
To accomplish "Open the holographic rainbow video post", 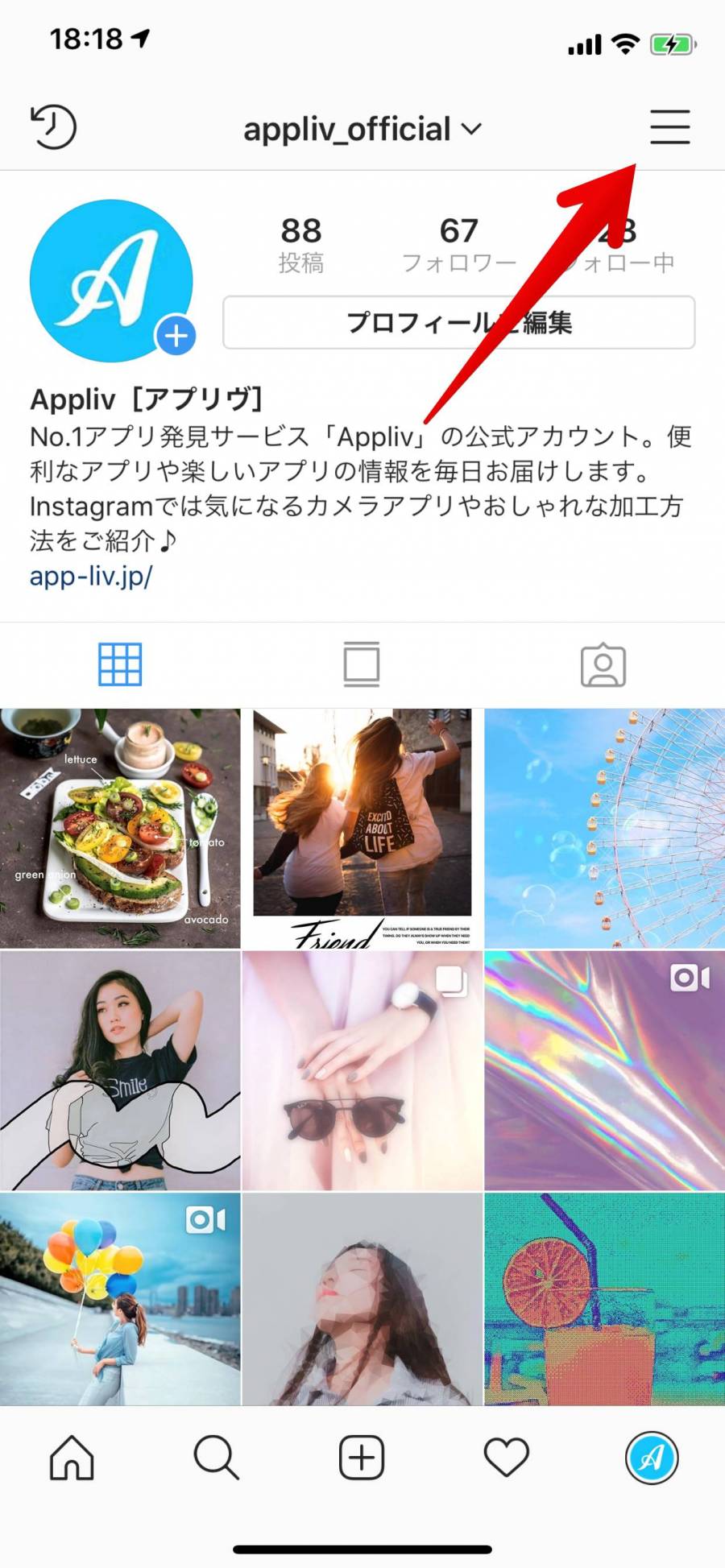I will [x=604, y=1070].
